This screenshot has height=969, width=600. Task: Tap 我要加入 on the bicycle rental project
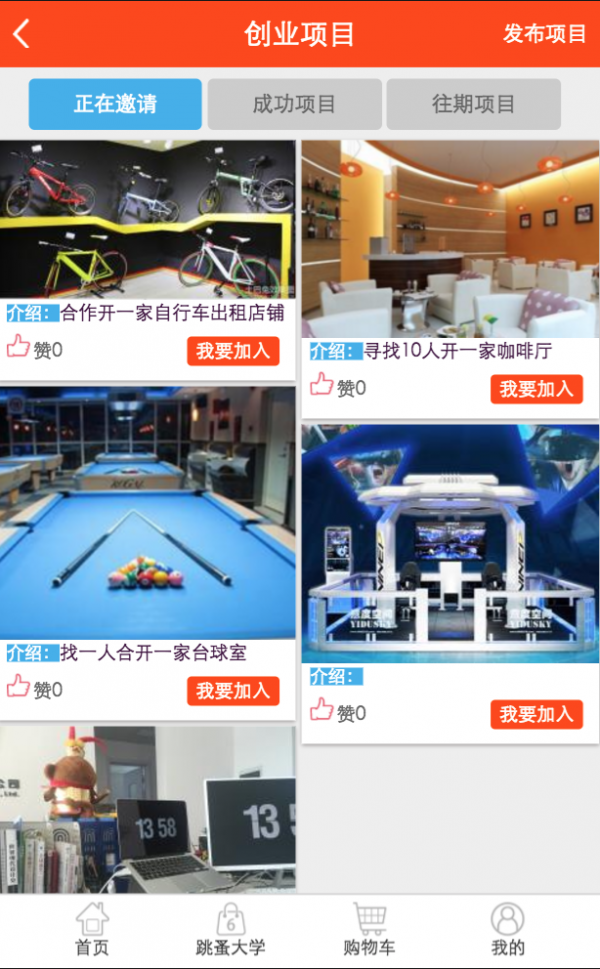[x=232, y=351]
